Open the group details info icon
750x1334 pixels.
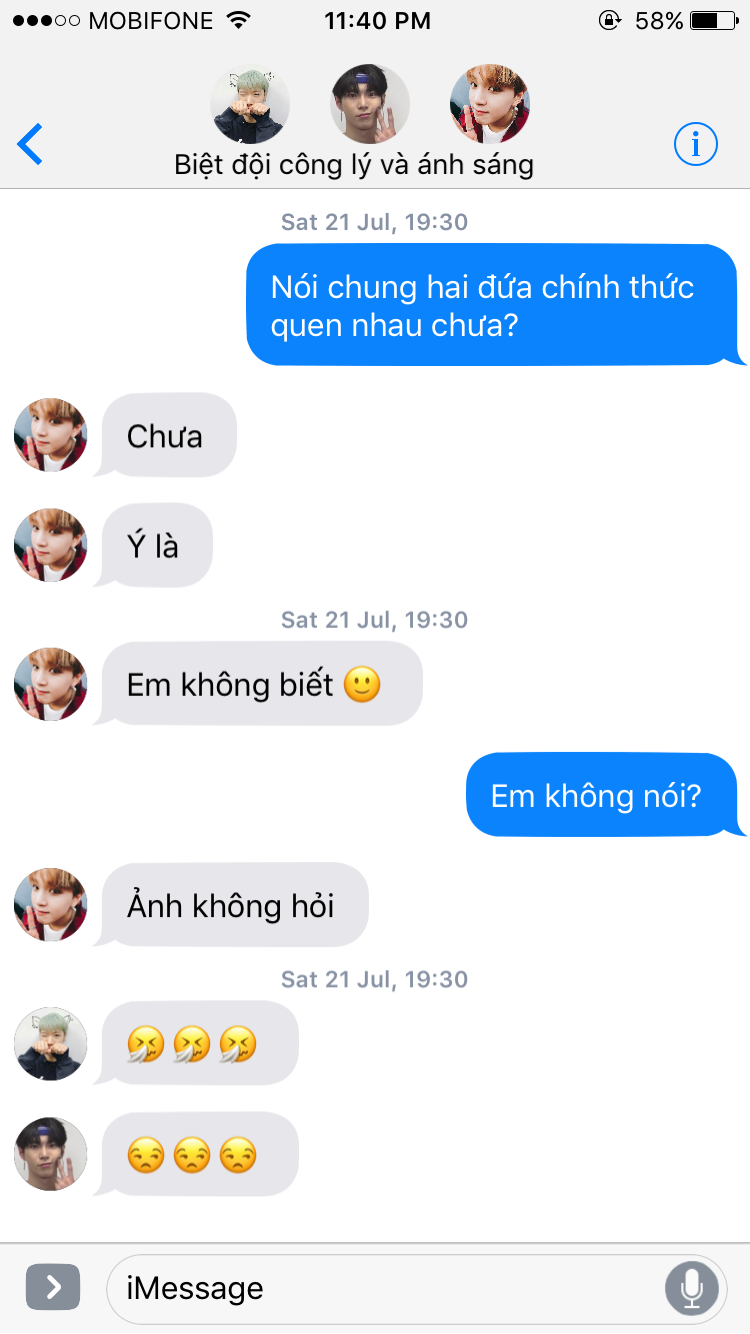(695, 145)
